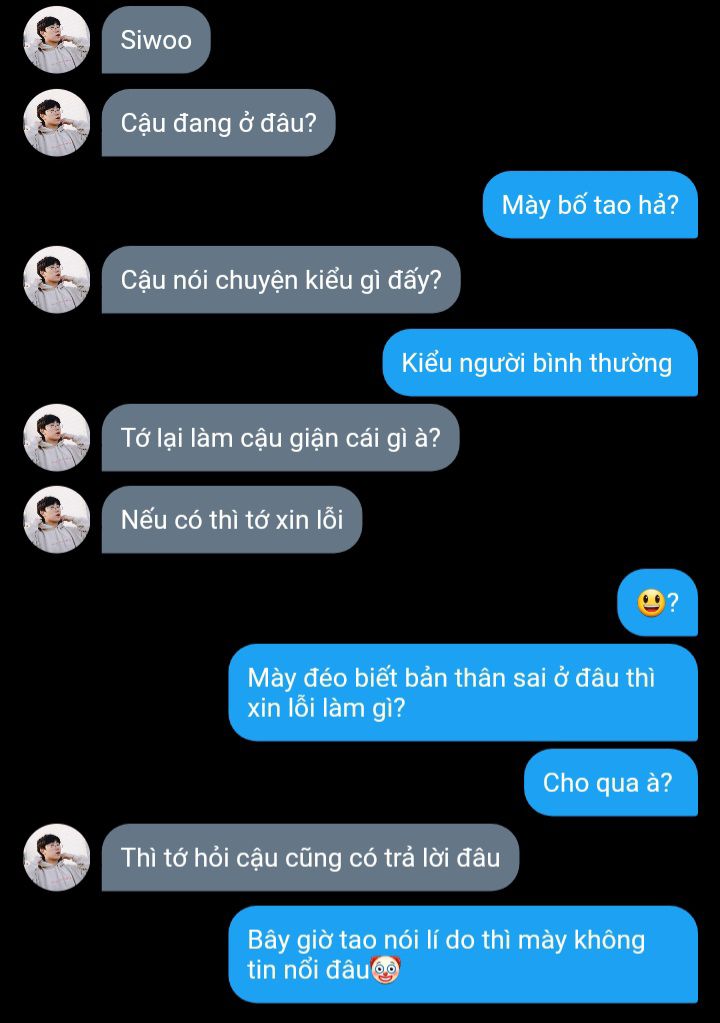Open the sender's avatar beside 'Nếu có thì tớ xin lỗi'
Screen dimensions: 720x1023
click(x=57, y=520)
